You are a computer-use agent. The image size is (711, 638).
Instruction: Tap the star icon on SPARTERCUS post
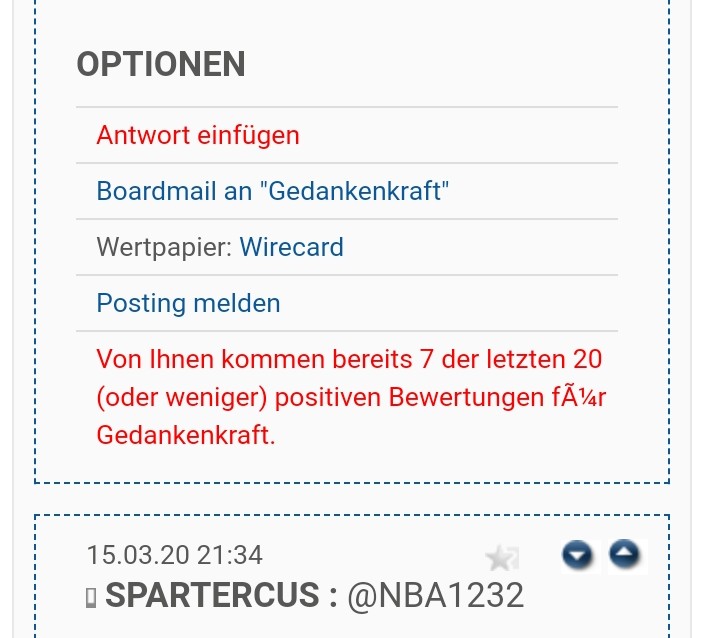[499, 558]
